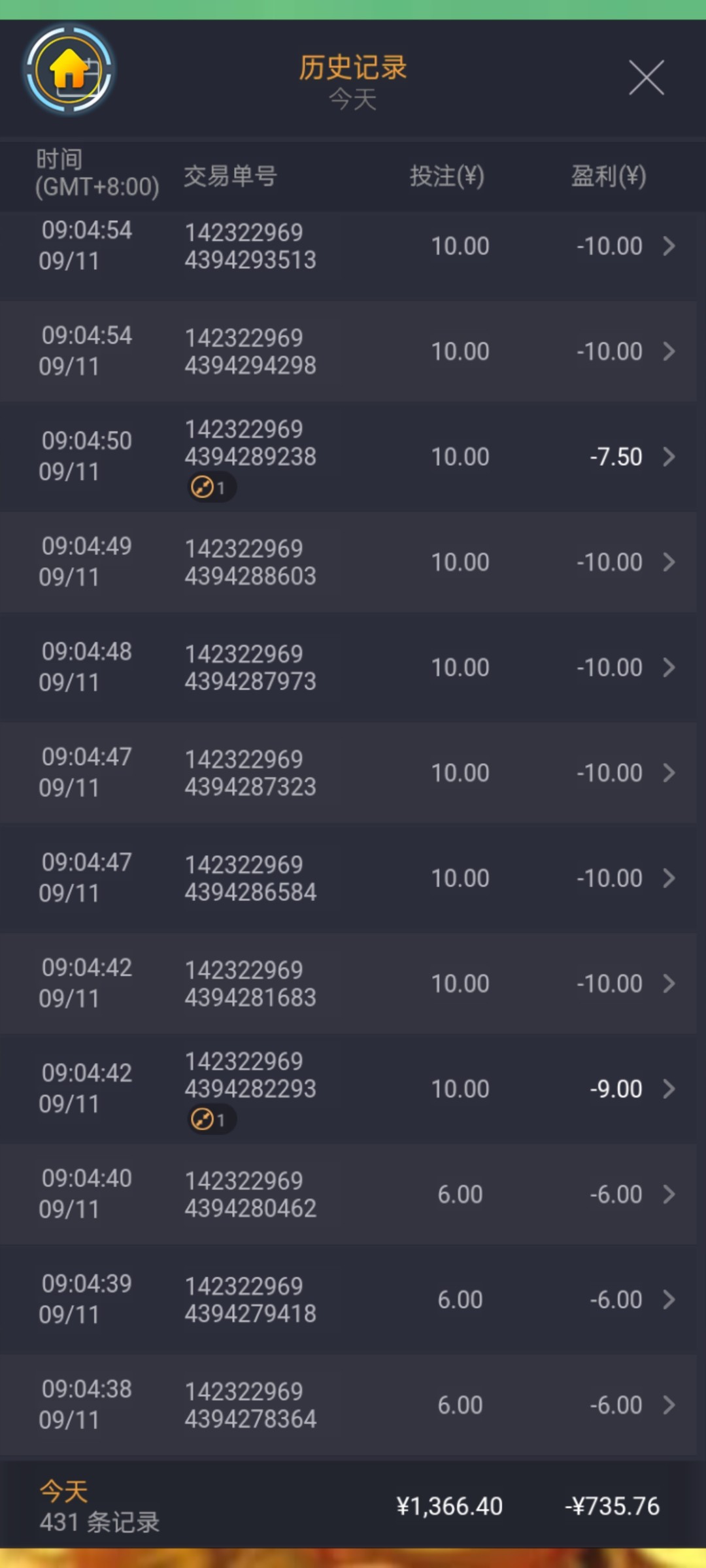Open record with order ending 4394288603
The height and width of the screenshot is (1568, 706).
point(353,562)
